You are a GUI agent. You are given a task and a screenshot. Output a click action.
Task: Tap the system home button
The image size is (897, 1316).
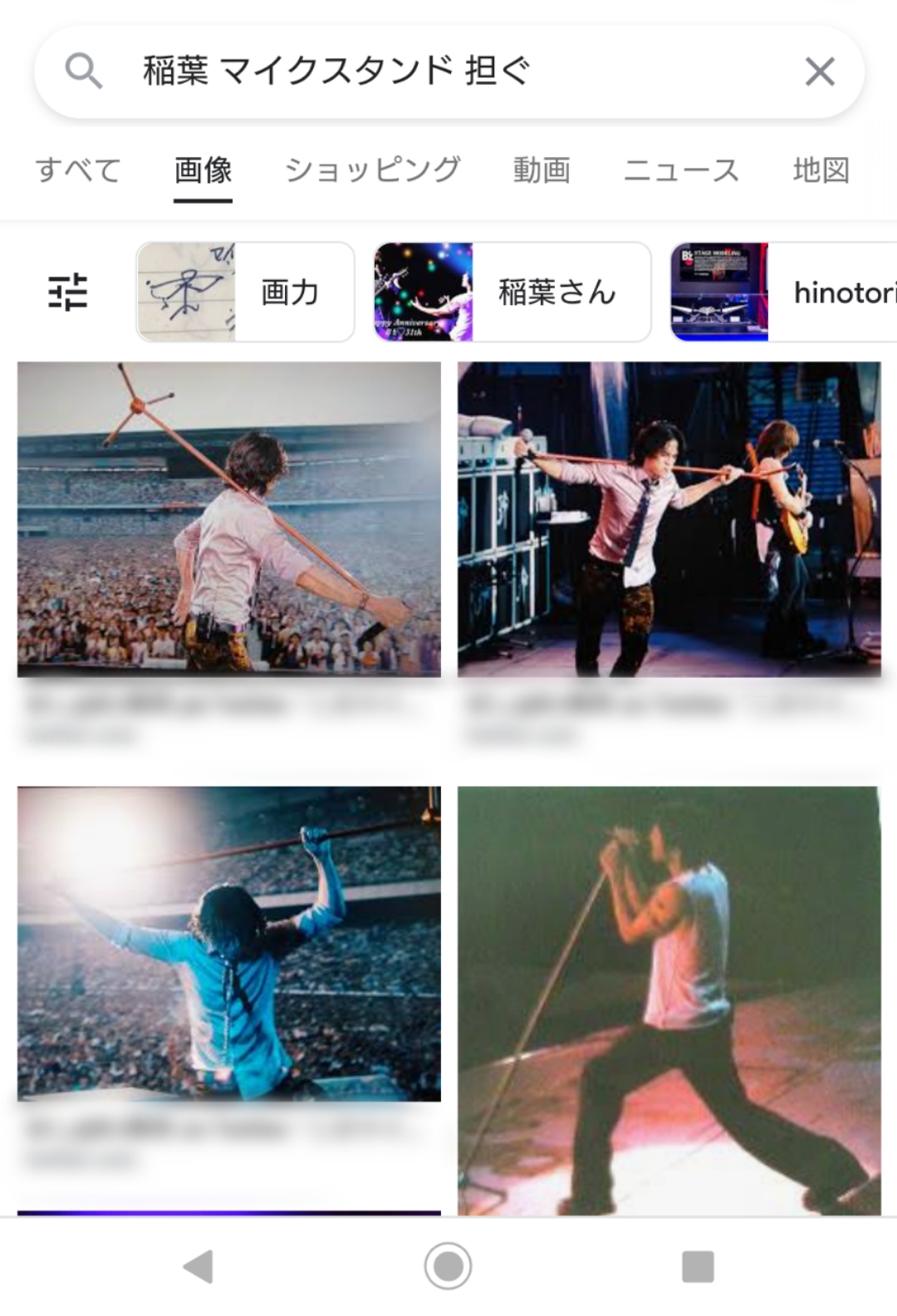tap(448, 1266)
